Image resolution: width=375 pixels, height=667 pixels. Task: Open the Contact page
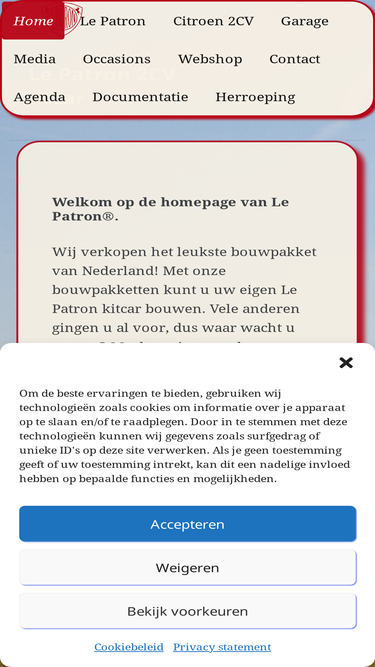pos(295,59)
